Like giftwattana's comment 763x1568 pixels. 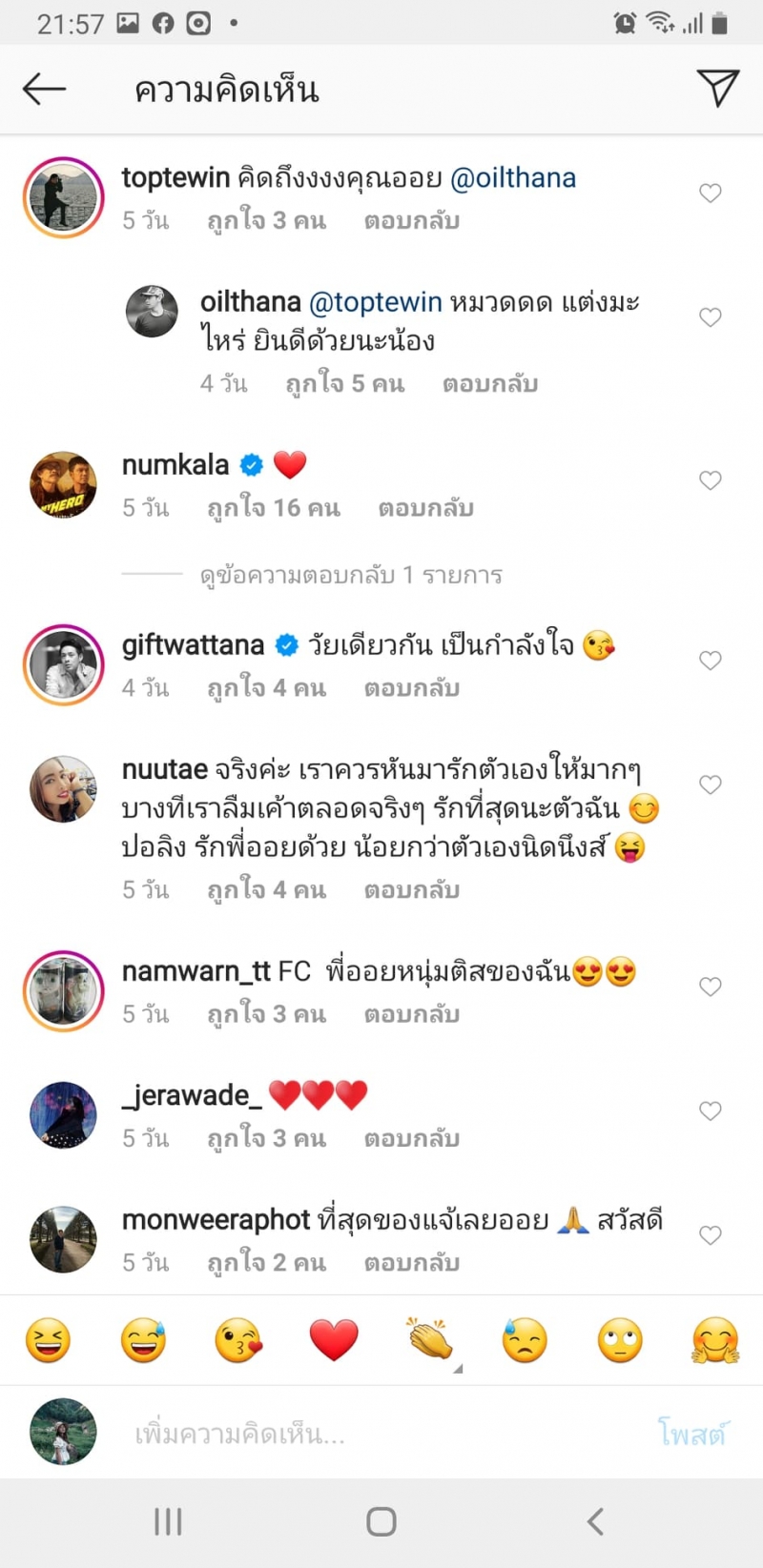pyautogui.click(x=711, y=661)
